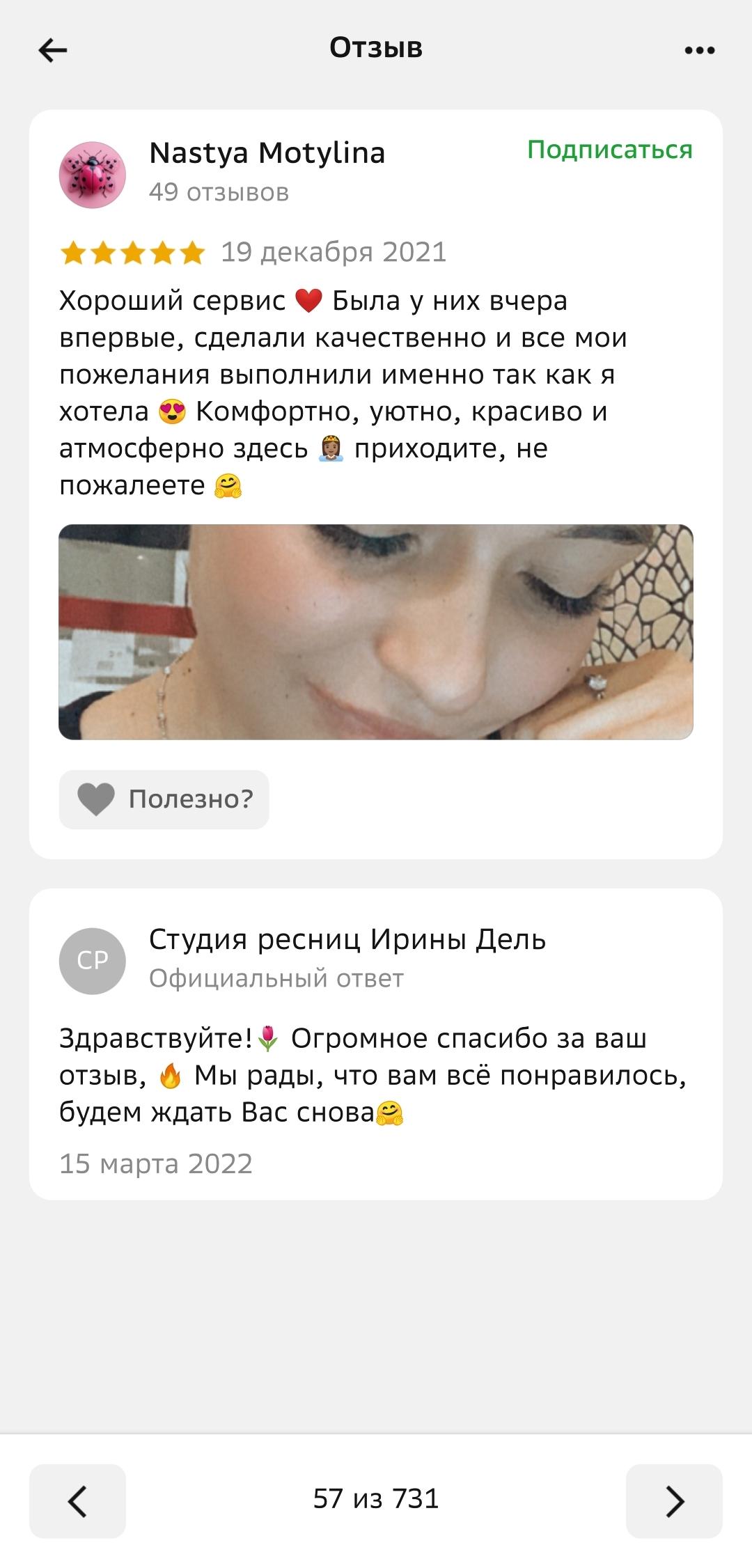Viewport: 752px width, 1568px height.
Task: Go back from the review screen
Action: tap(53, 50)
